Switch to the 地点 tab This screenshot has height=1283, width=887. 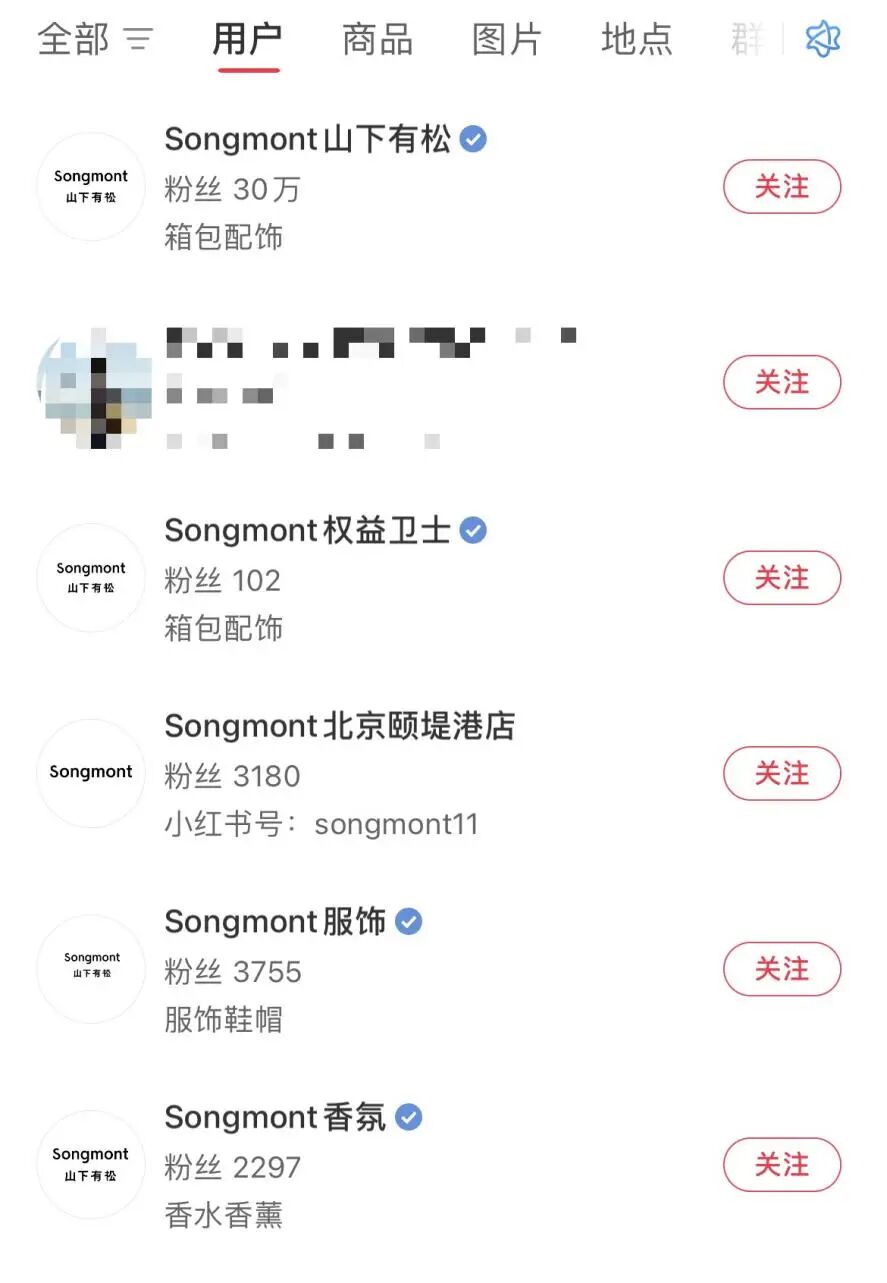636,40
